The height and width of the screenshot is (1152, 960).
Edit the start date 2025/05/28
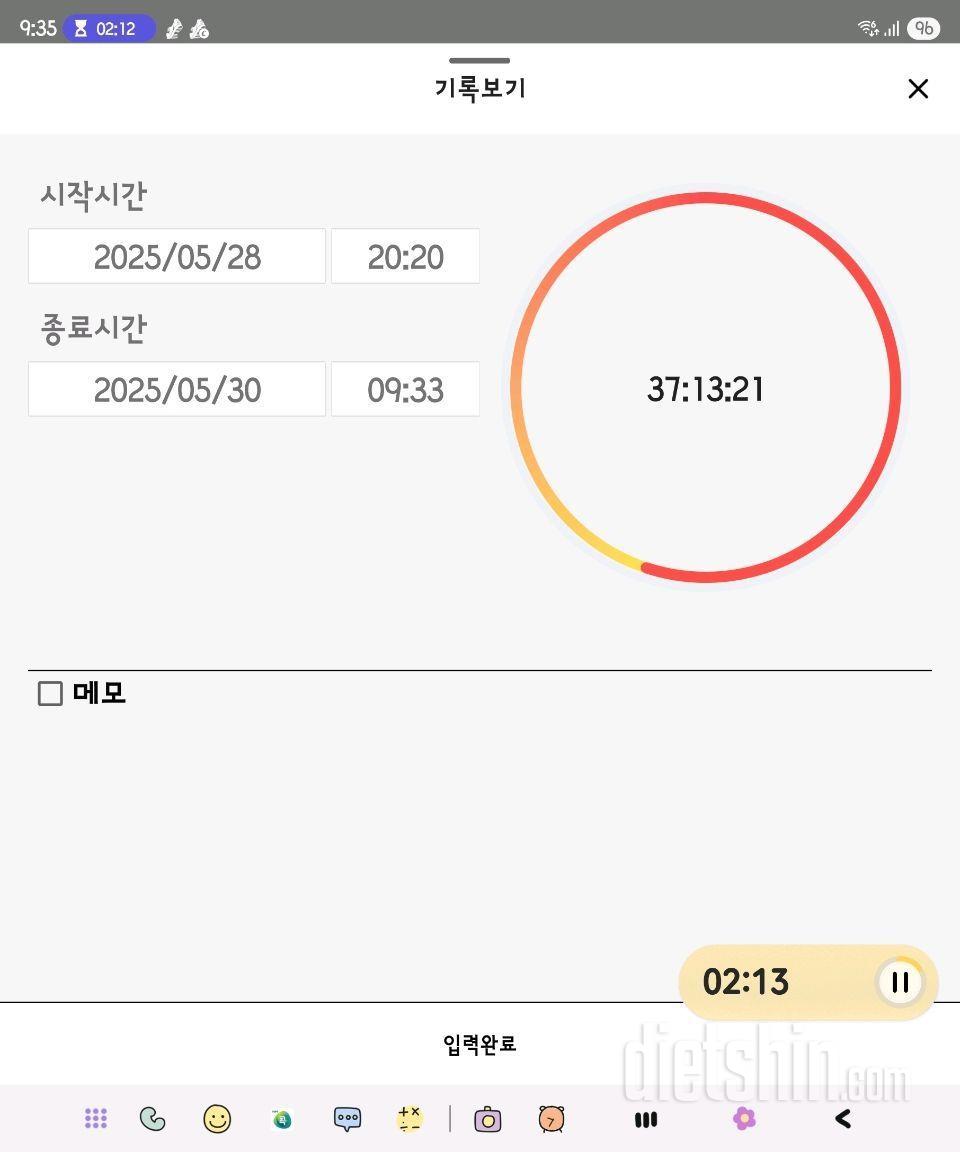point(177,257)
